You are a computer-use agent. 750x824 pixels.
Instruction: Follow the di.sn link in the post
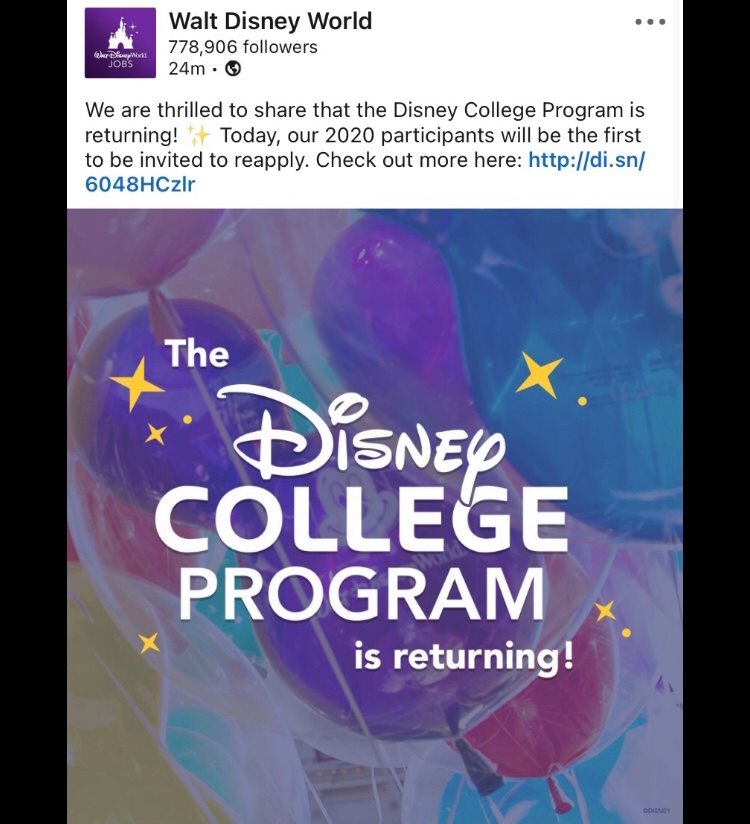pyautogui.click(x=586, y=160)
